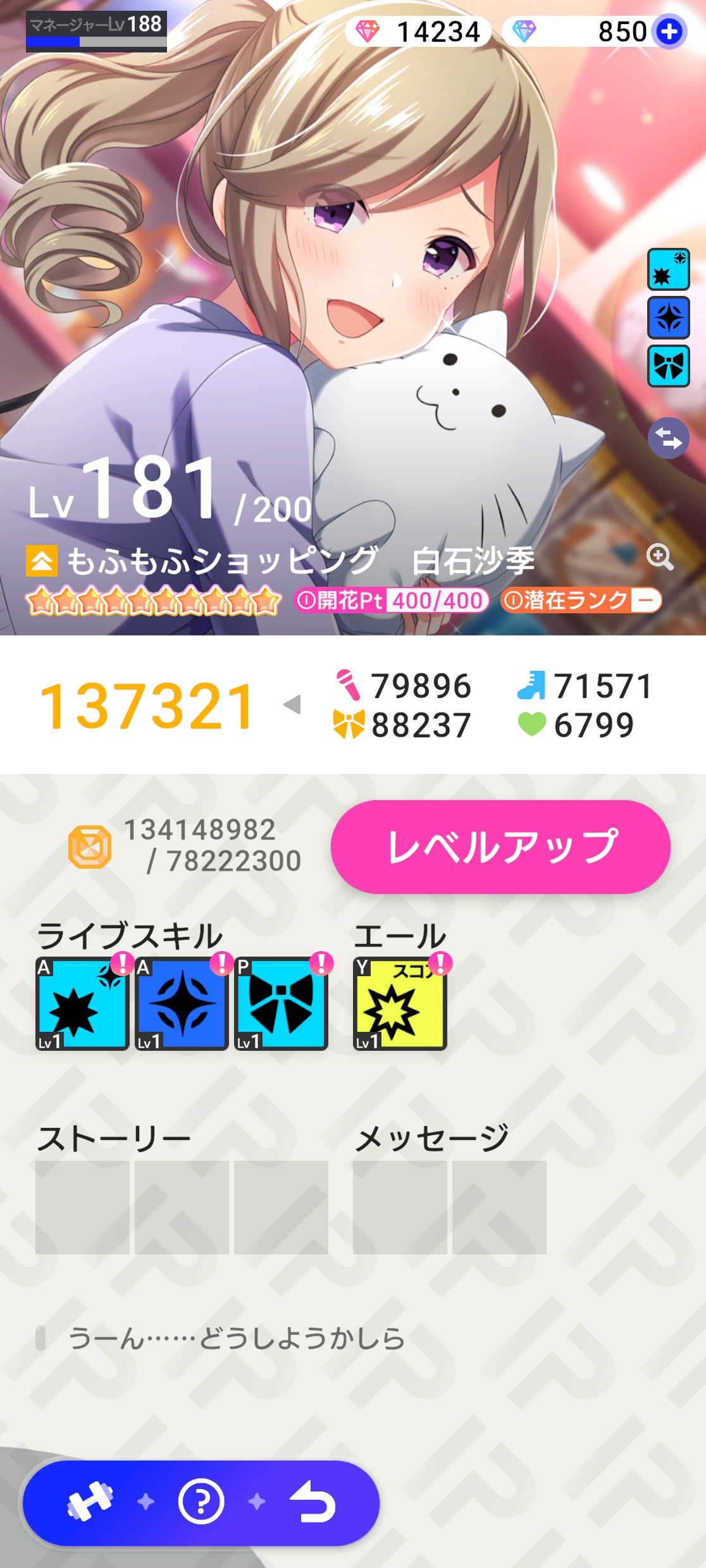Switch the card display with the swap arrows
This screenshot has width=706, height=1568.
(668, 438)
